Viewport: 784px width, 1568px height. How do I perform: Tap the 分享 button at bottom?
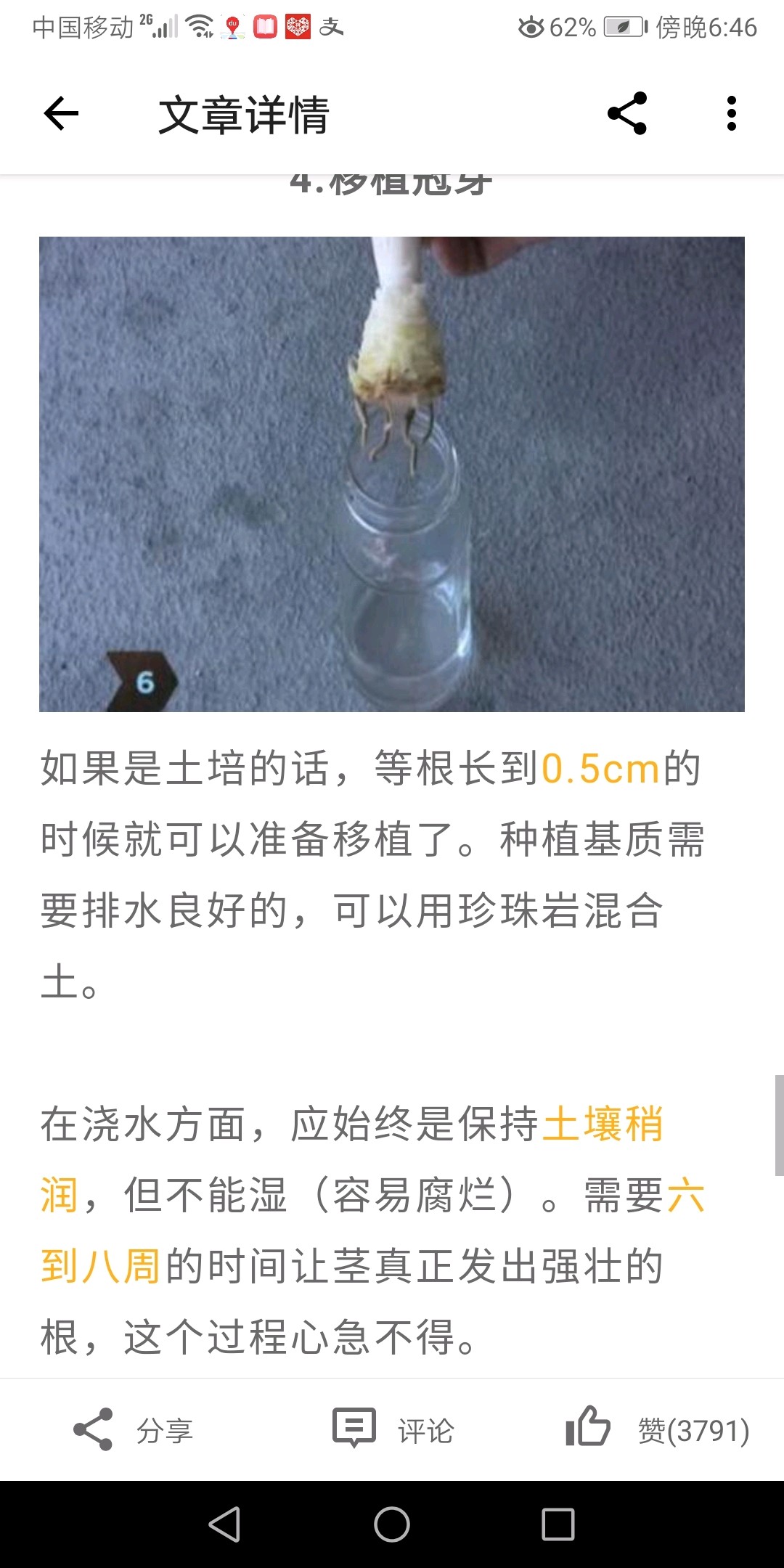[133, 1430]
